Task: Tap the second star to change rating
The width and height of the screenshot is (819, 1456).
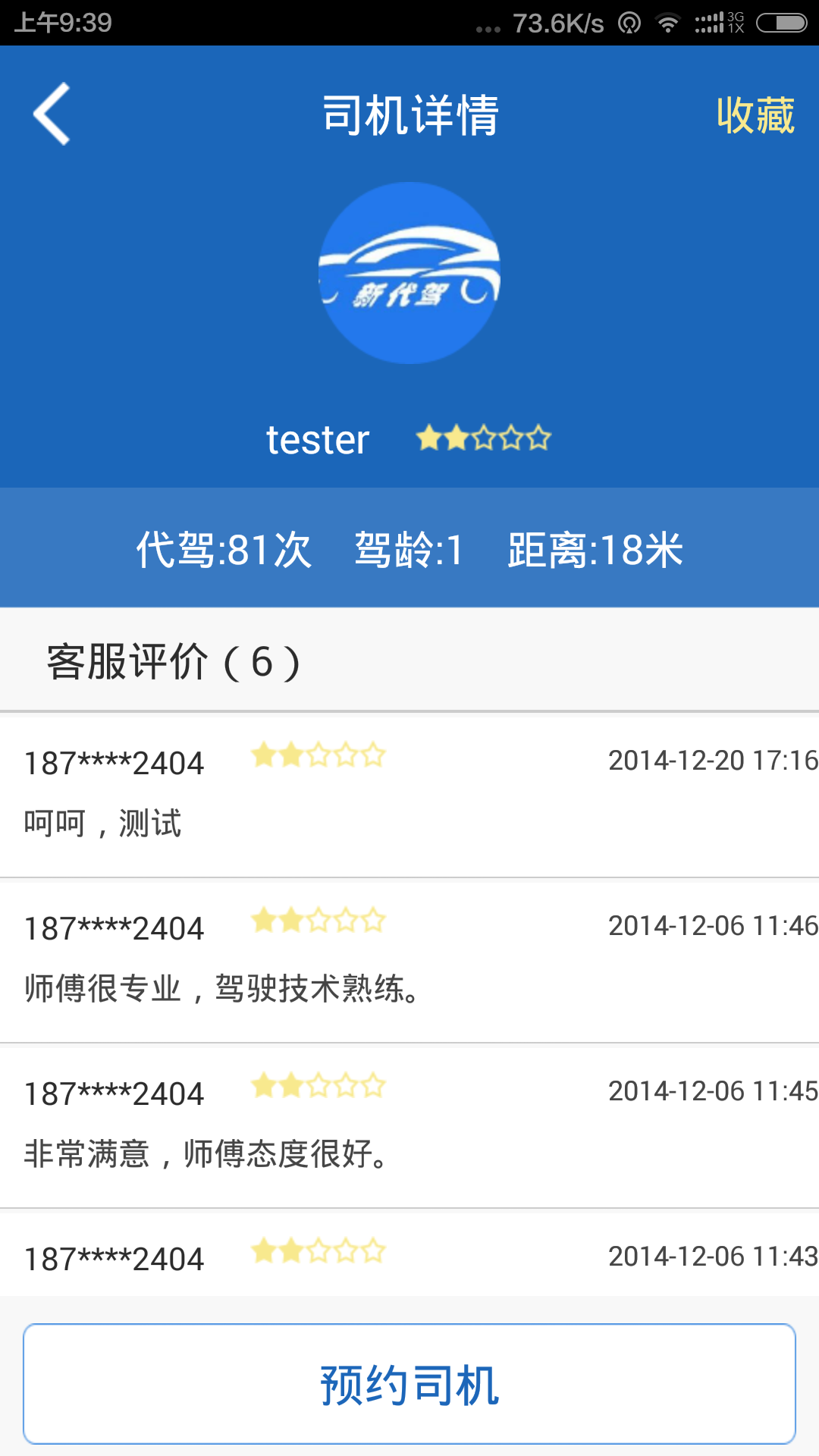Action: point(457,438)
